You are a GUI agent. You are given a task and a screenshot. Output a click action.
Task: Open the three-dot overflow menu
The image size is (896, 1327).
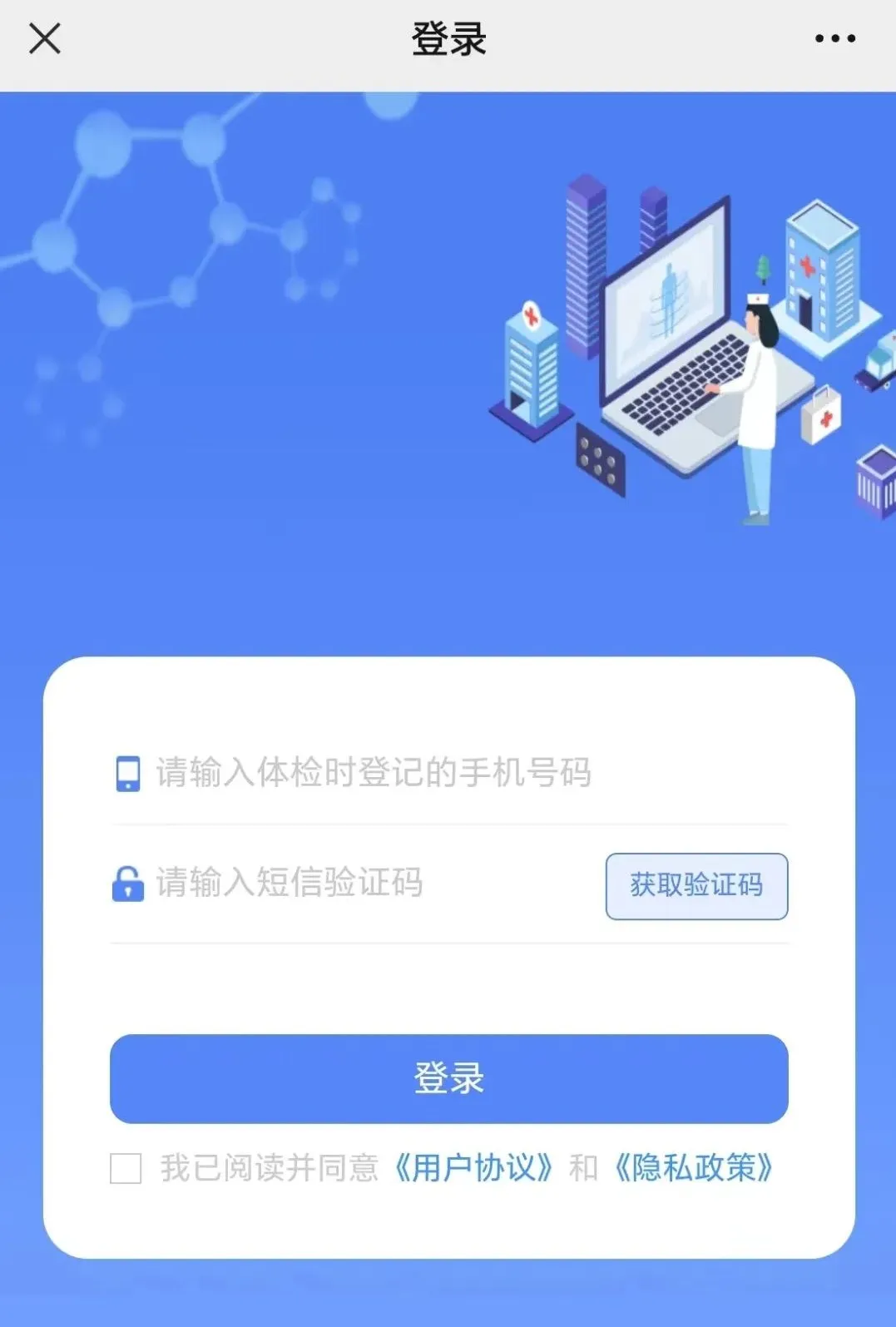click(834, 38)
